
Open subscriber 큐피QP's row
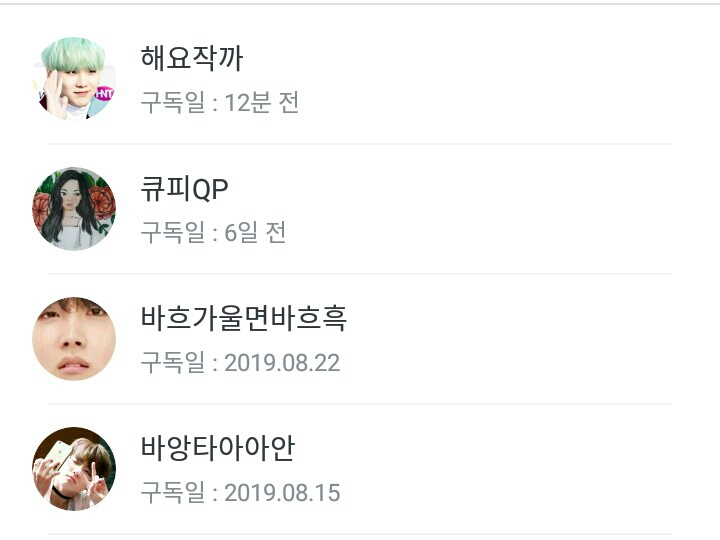coord(360,209)
